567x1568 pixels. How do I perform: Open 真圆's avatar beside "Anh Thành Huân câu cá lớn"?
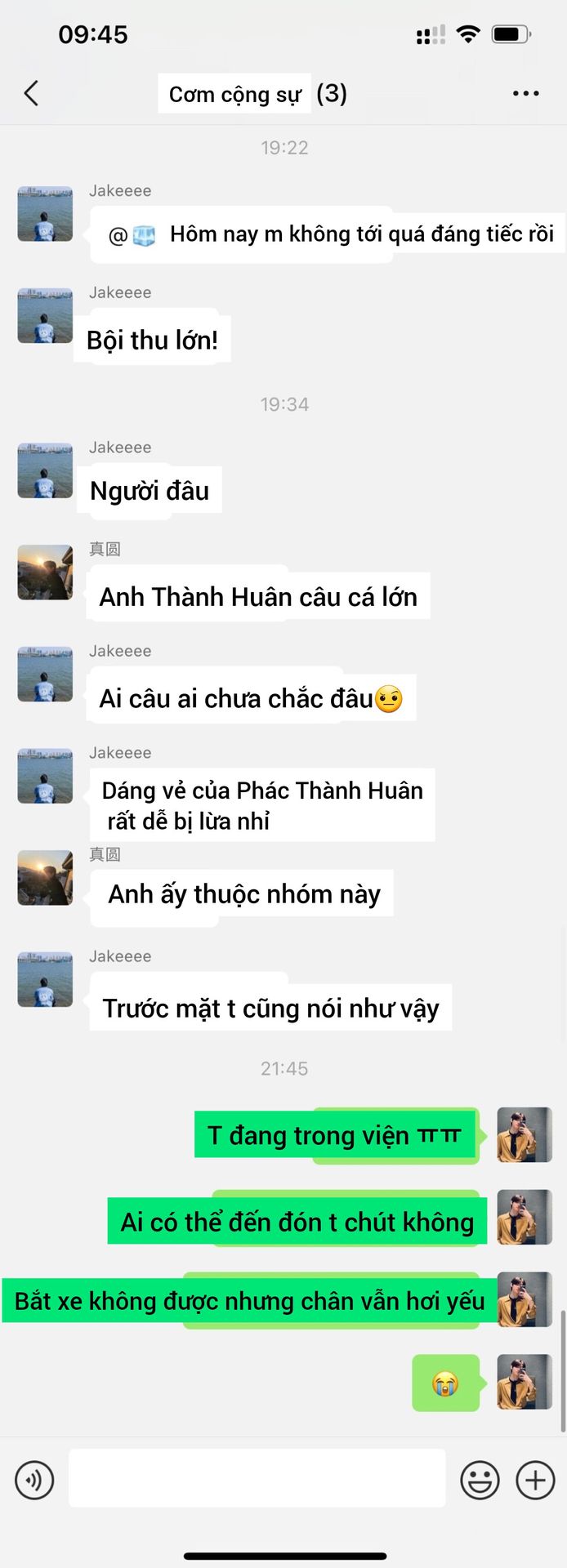tap(45, 572)
